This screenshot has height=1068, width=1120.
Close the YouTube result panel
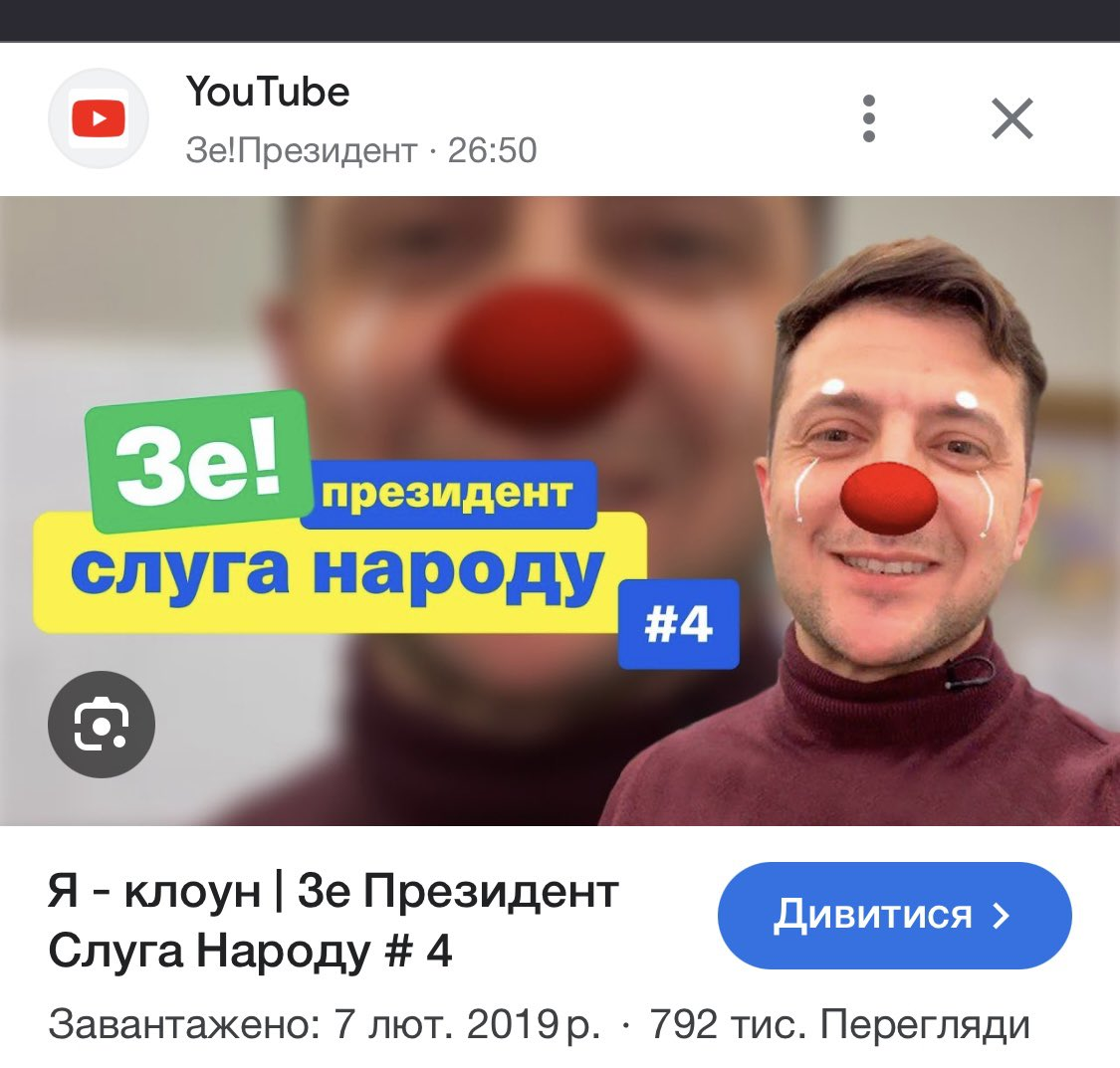pyautogui.click(x=1012, y=119)
